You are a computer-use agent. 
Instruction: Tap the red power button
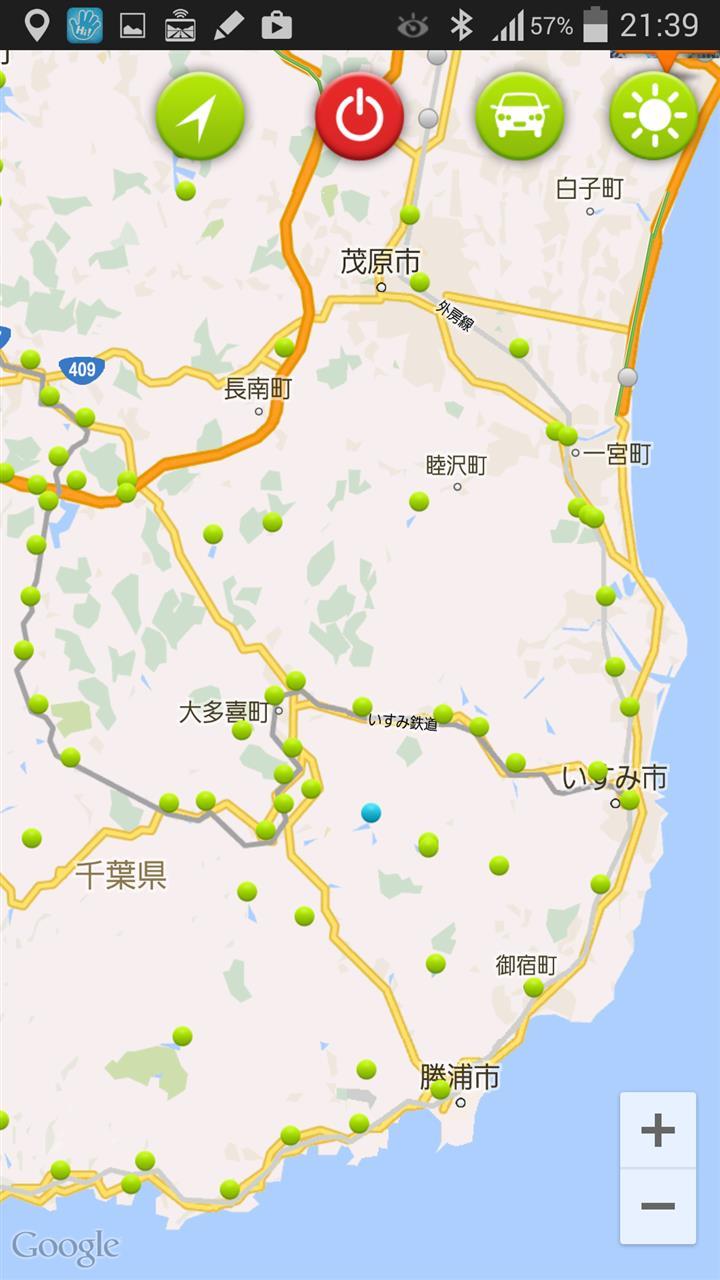pos(359,116)
